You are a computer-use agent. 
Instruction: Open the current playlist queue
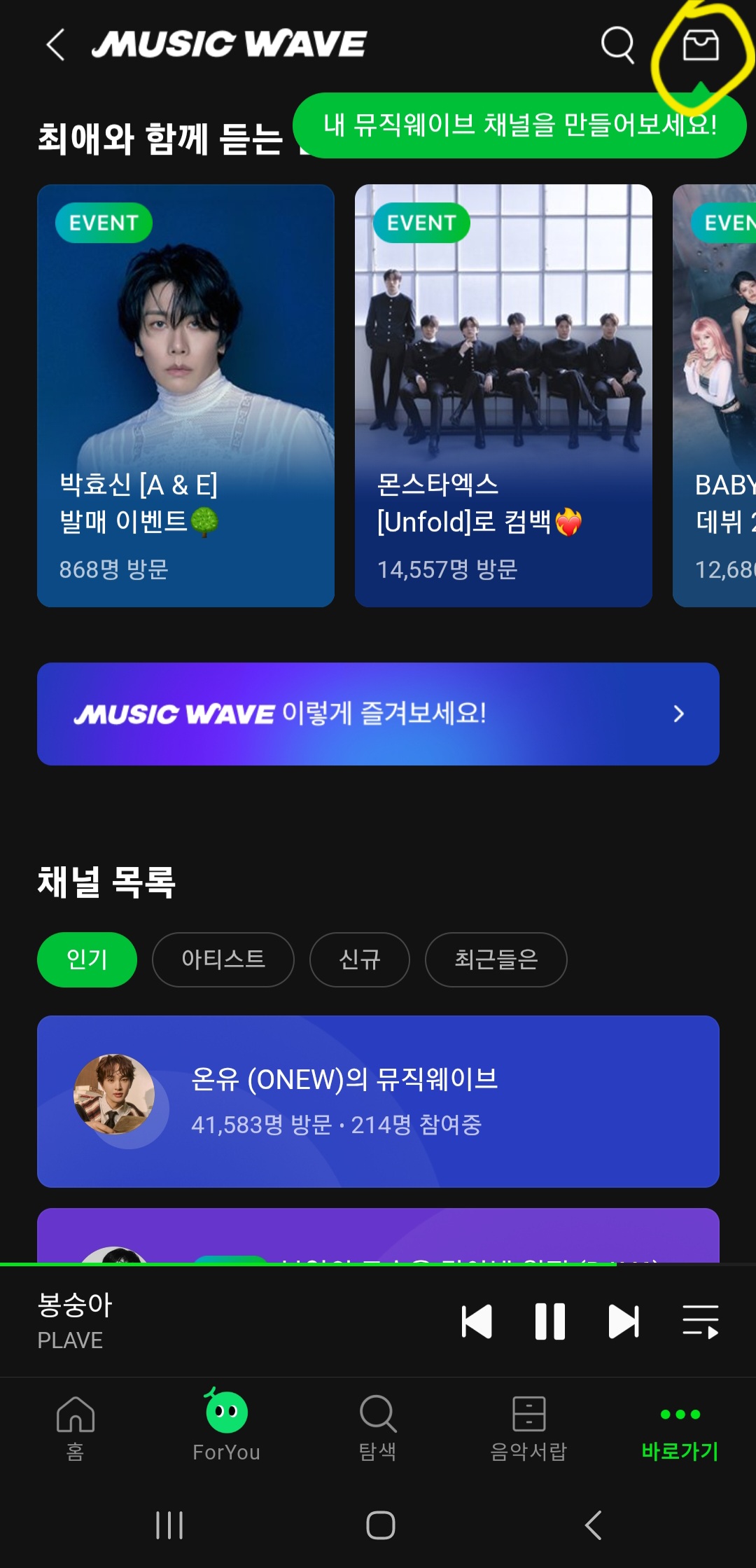(x=701, y=1321)
